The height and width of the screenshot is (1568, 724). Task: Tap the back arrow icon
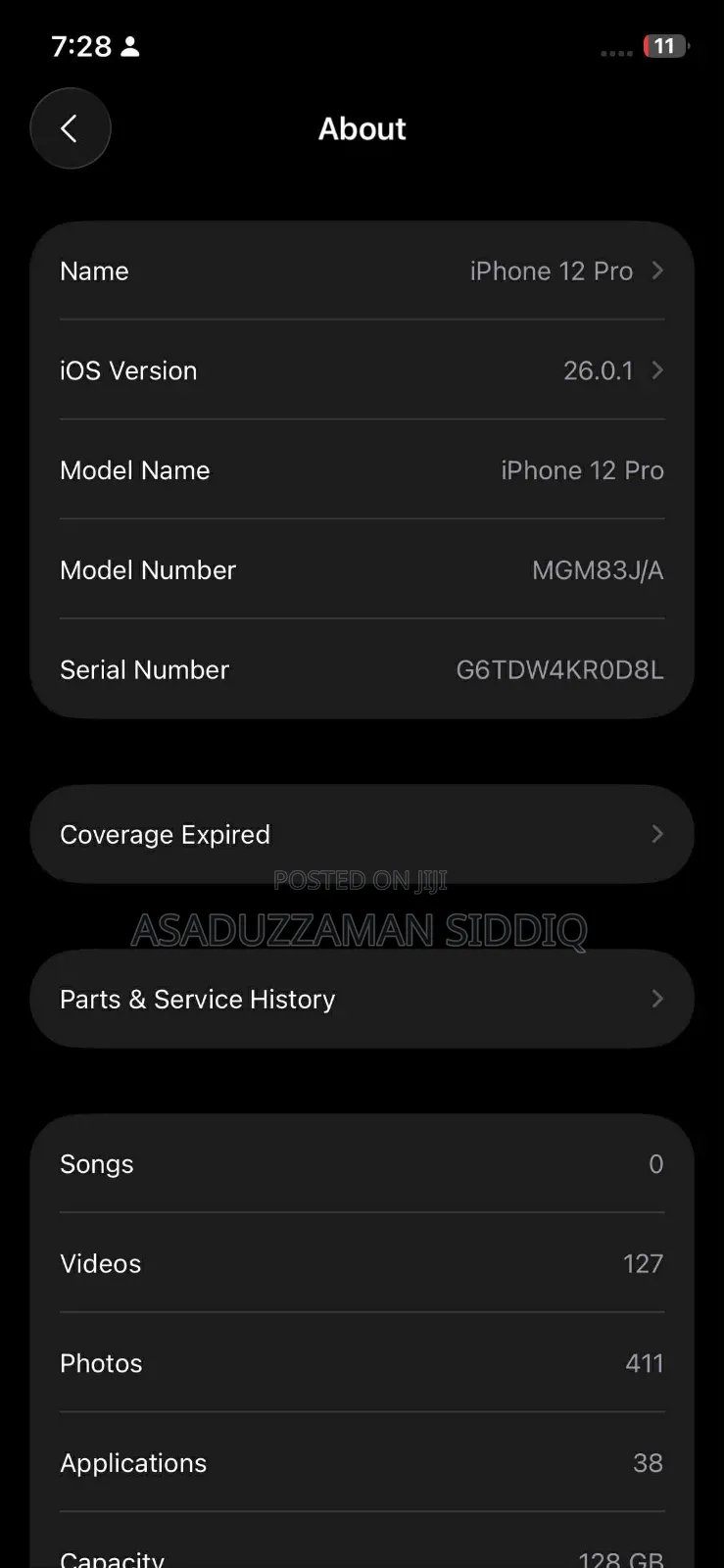(70, 128)
